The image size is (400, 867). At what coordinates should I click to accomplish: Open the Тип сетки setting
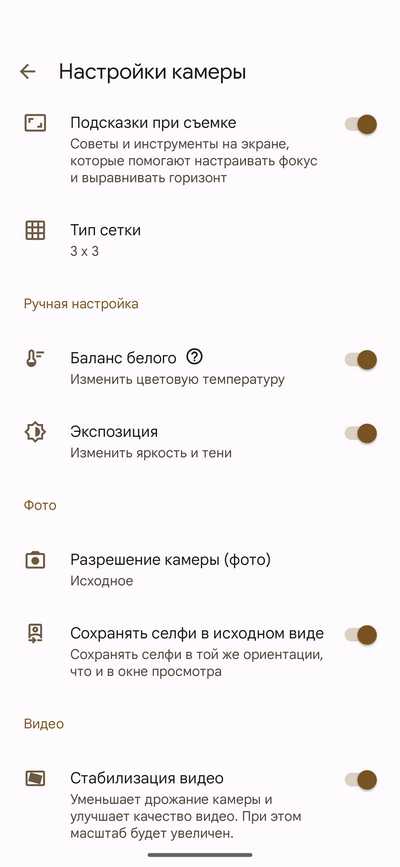tap(200, 240)
